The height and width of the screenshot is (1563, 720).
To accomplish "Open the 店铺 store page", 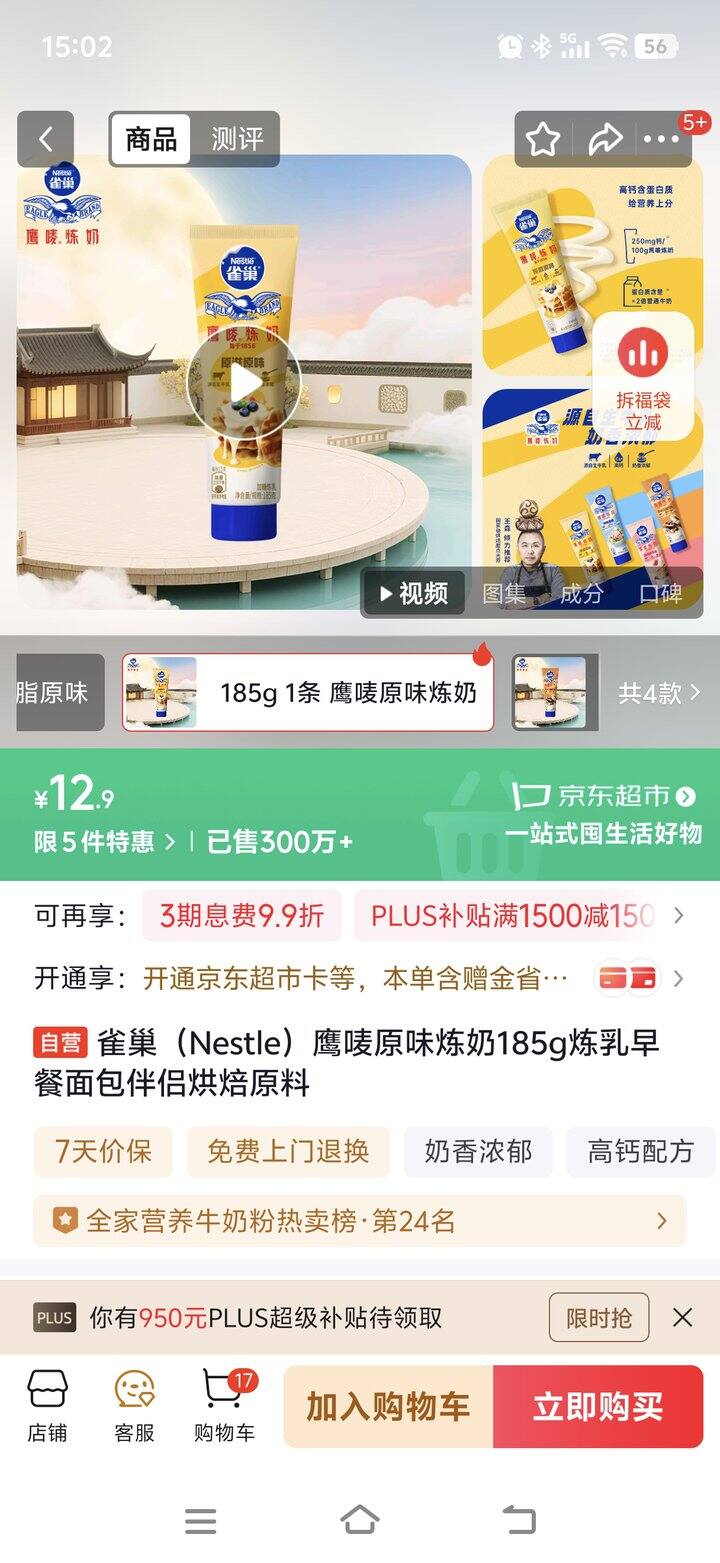I will coord(47,1406).
